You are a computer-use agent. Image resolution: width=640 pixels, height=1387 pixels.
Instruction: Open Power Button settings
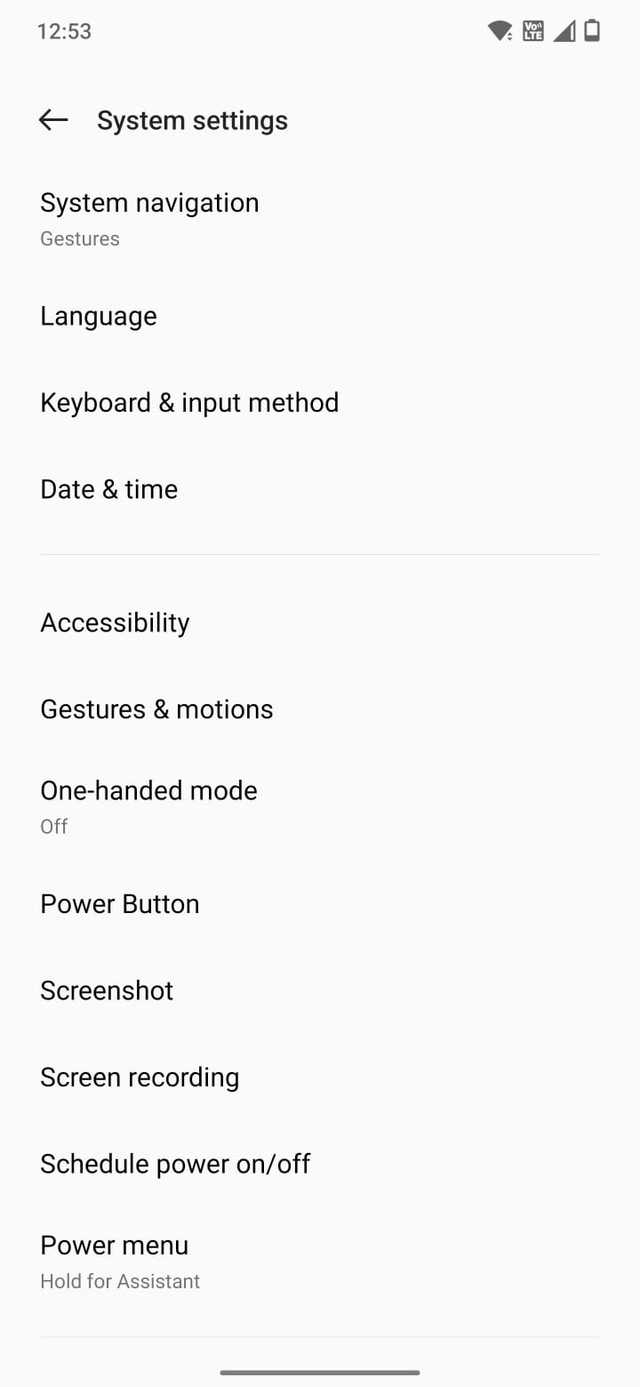(x=120, y=904)
